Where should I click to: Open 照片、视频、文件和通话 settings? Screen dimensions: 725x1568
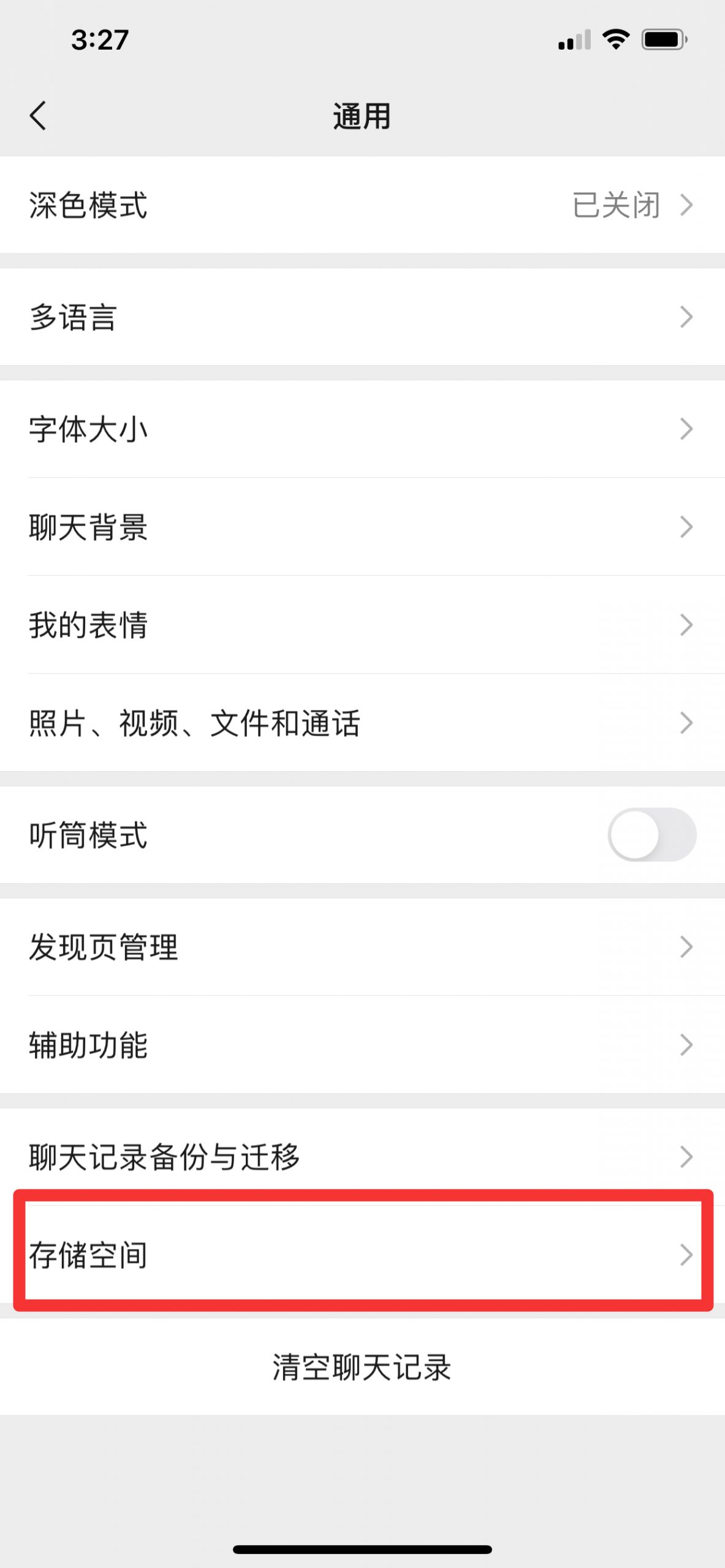[x=362, y=723]
